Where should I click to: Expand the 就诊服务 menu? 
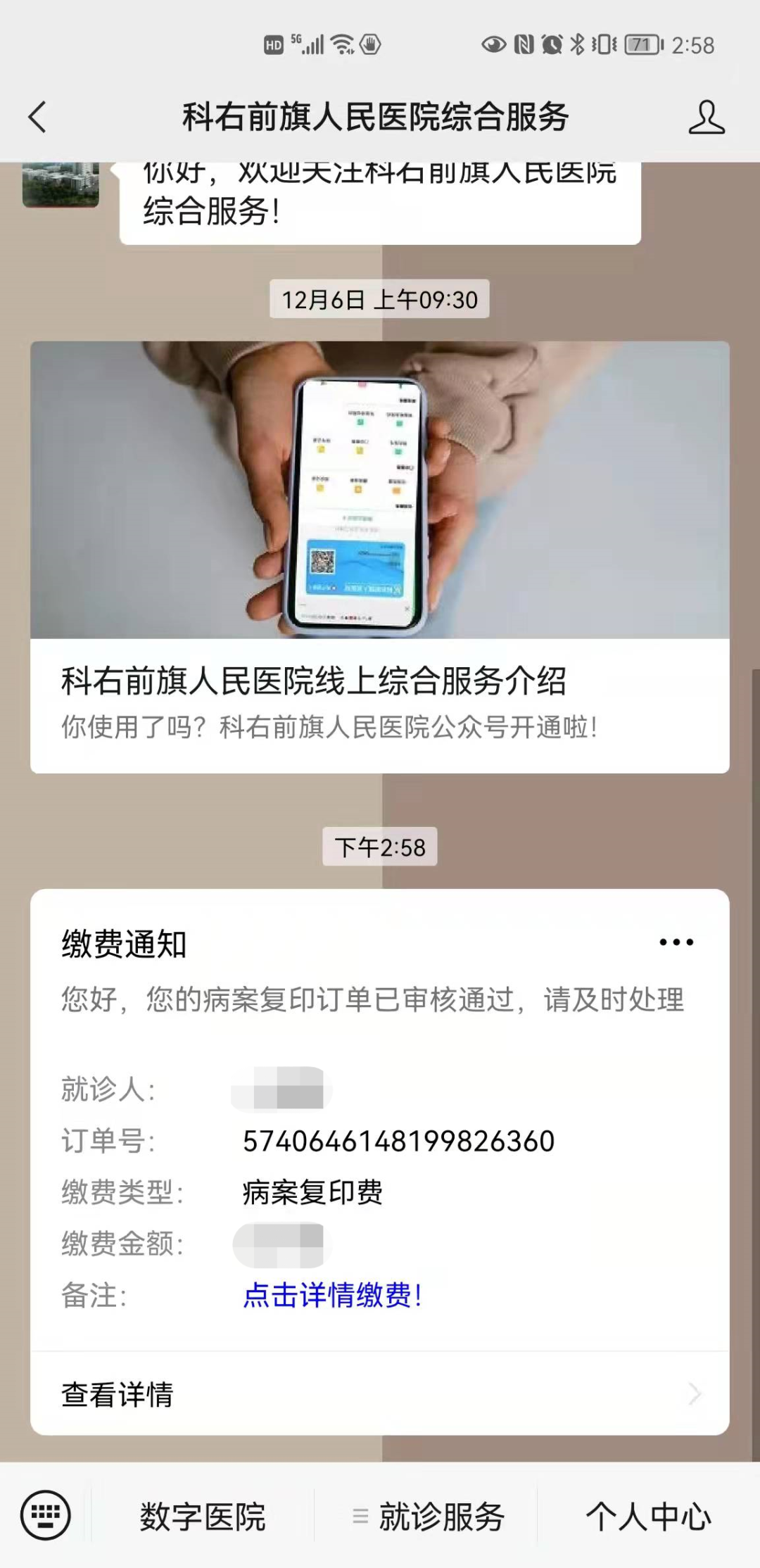tap(429, 1516)
